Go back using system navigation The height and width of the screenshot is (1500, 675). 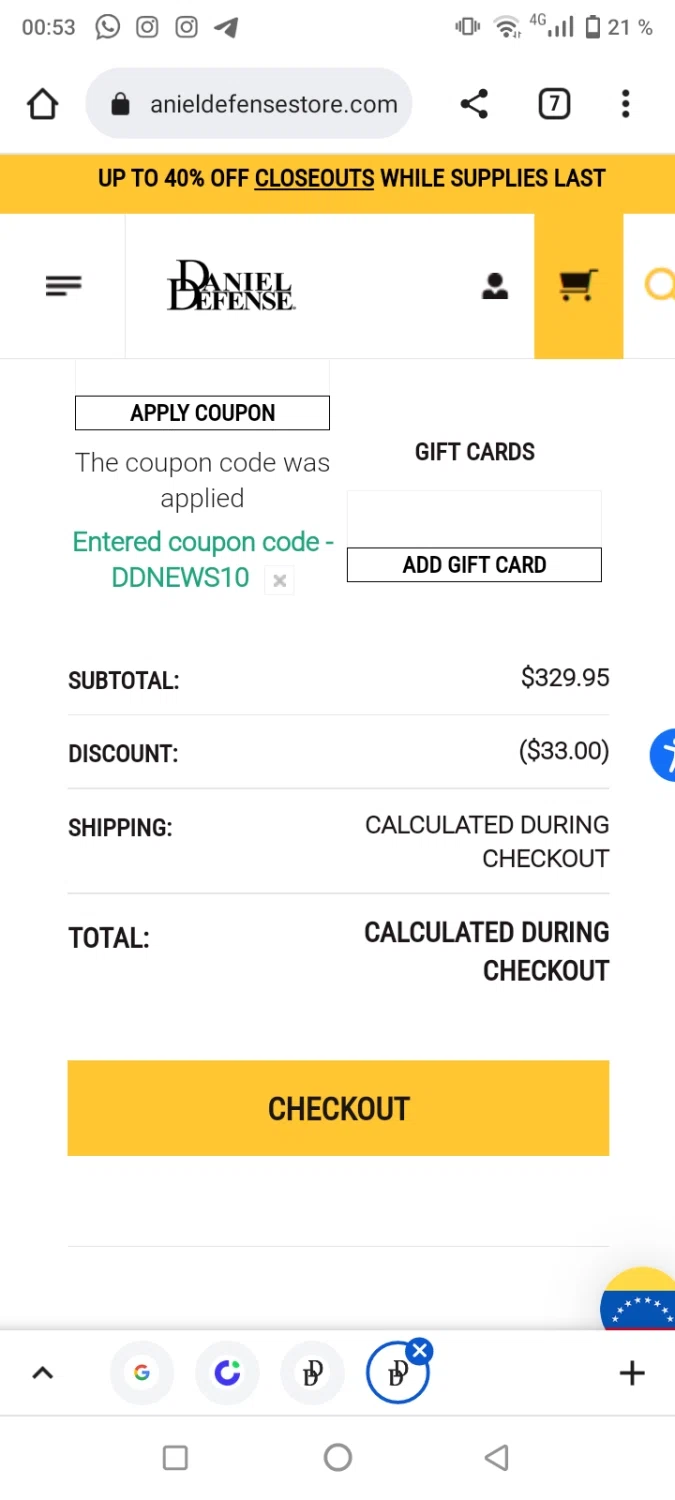pyautogui.click(x=497, y=1458)
